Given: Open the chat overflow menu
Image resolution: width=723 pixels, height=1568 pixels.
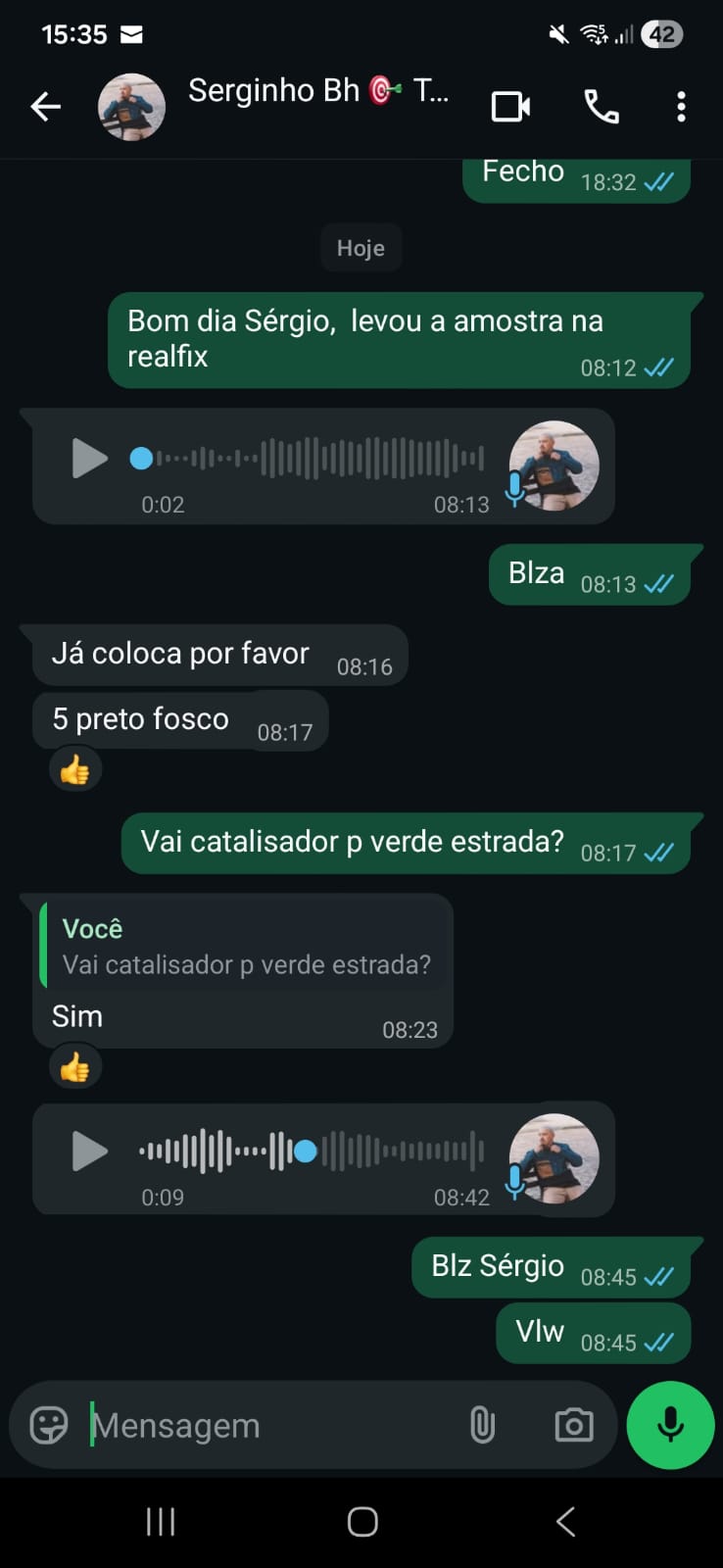Looking at the screenshot, I should pyautogui.click(x=681, y=106).
